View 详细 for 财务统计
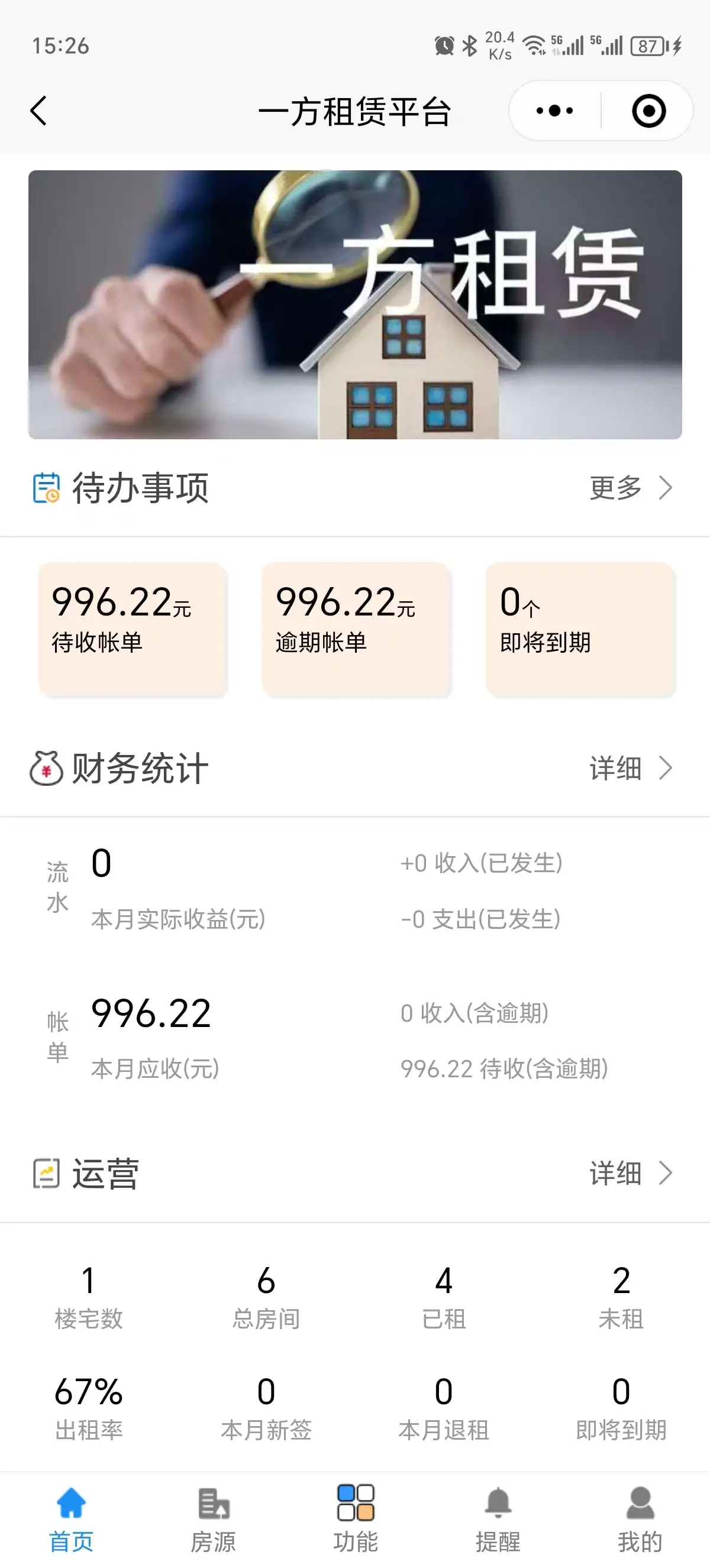710x1568 pixels. [630, 768]
